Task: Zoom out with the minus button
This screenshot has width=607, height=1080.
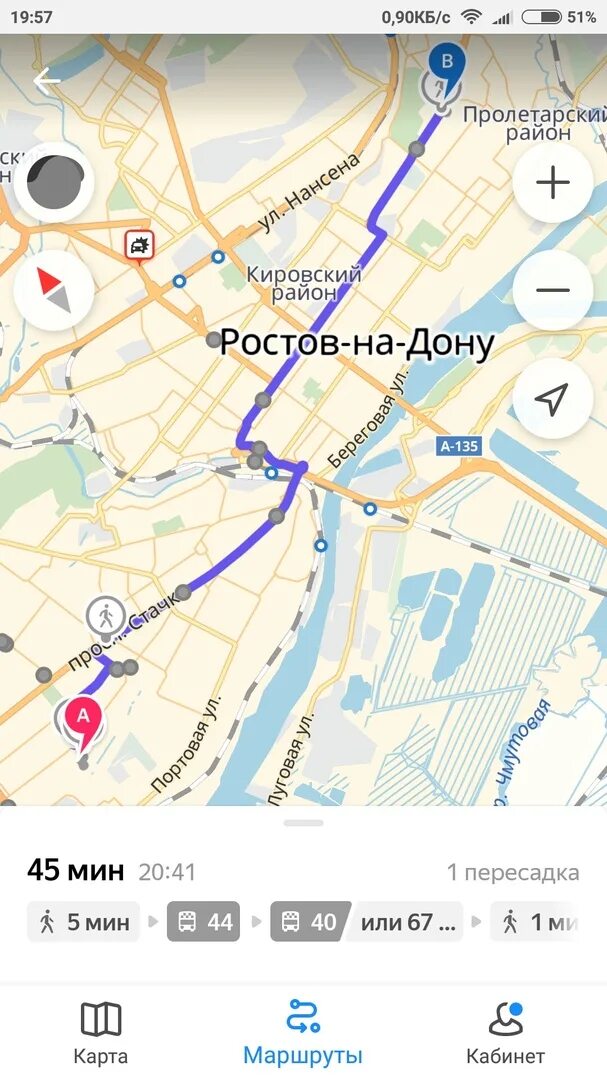Action: pos(553,290)
